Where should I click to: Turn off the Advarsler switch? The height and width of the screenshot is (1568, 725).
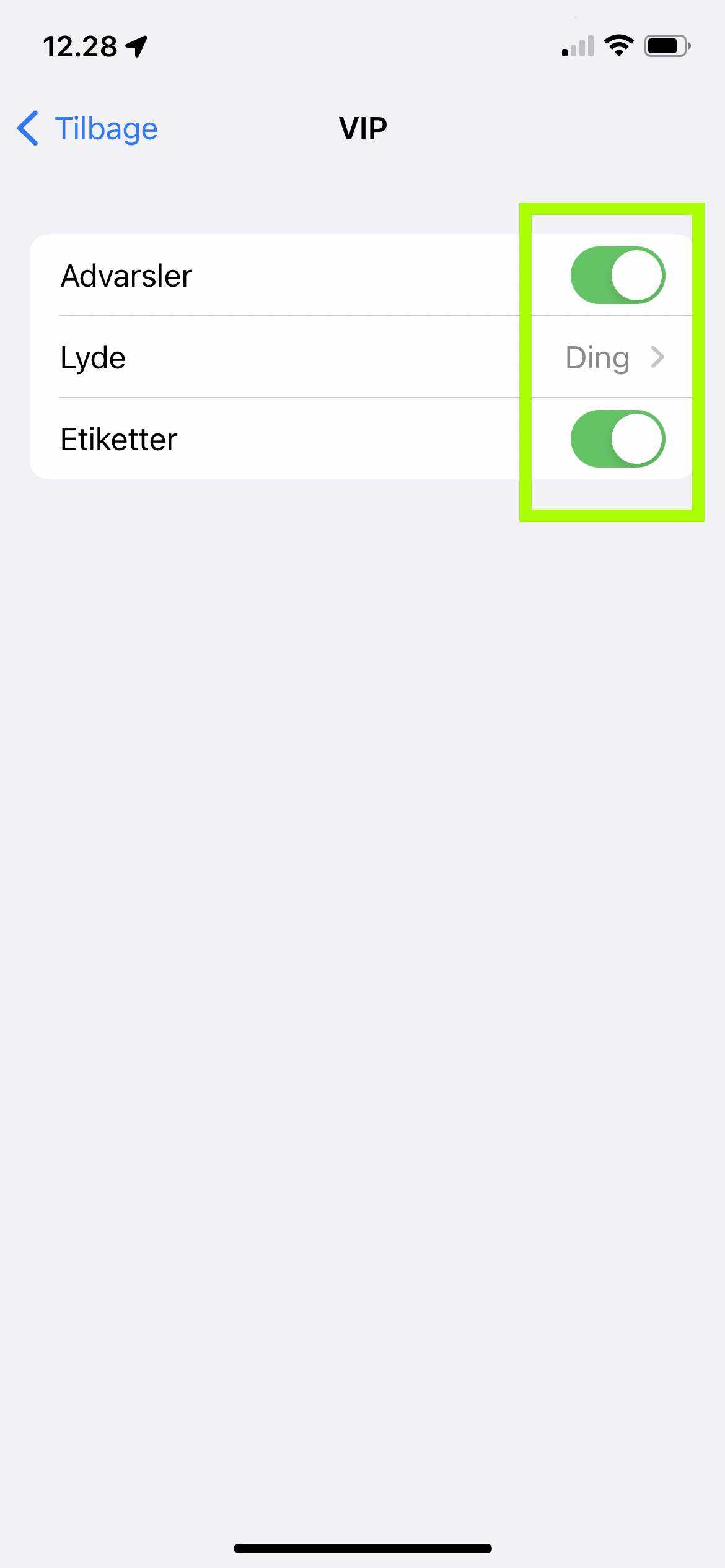click(617, 276)
